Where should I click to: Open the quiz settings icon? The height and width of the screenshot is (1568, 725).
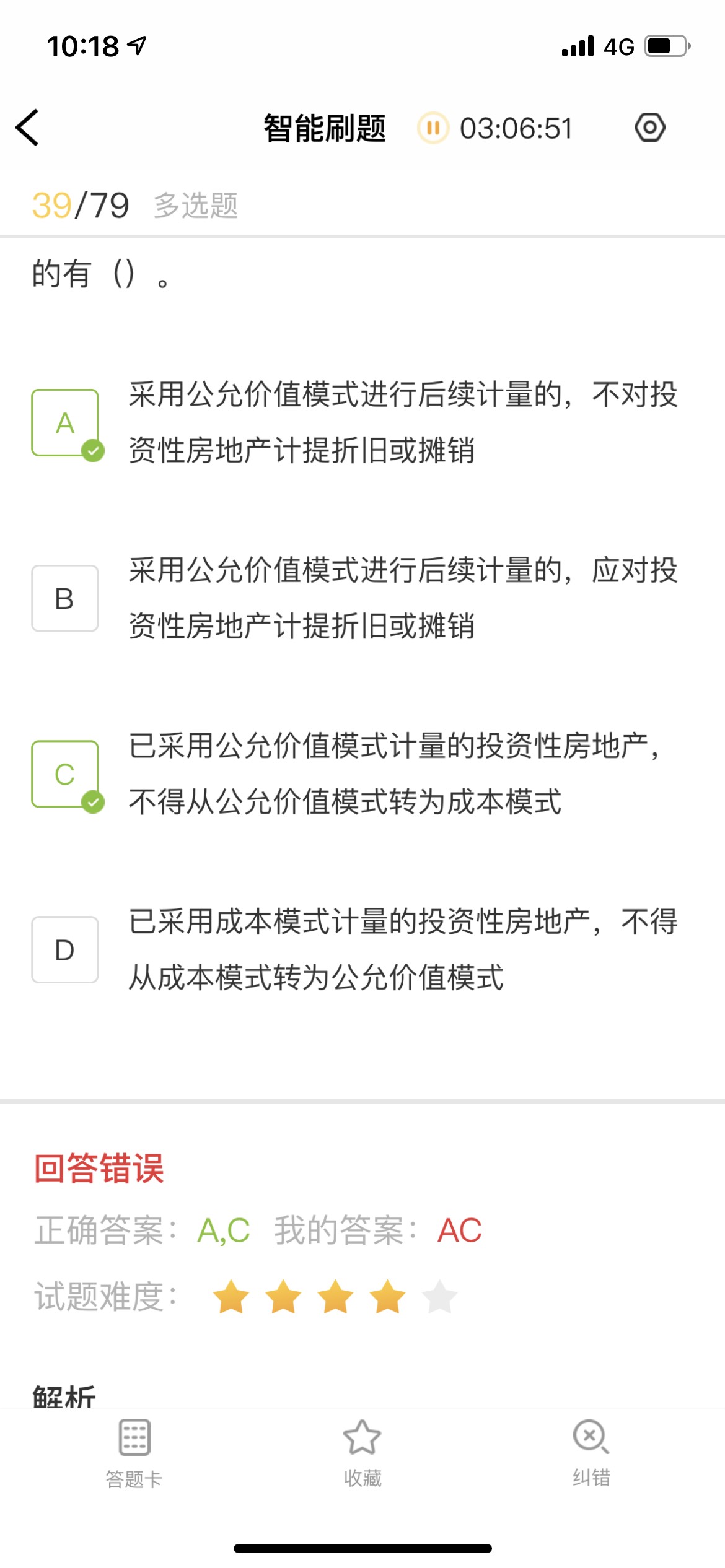click(649, 128)
